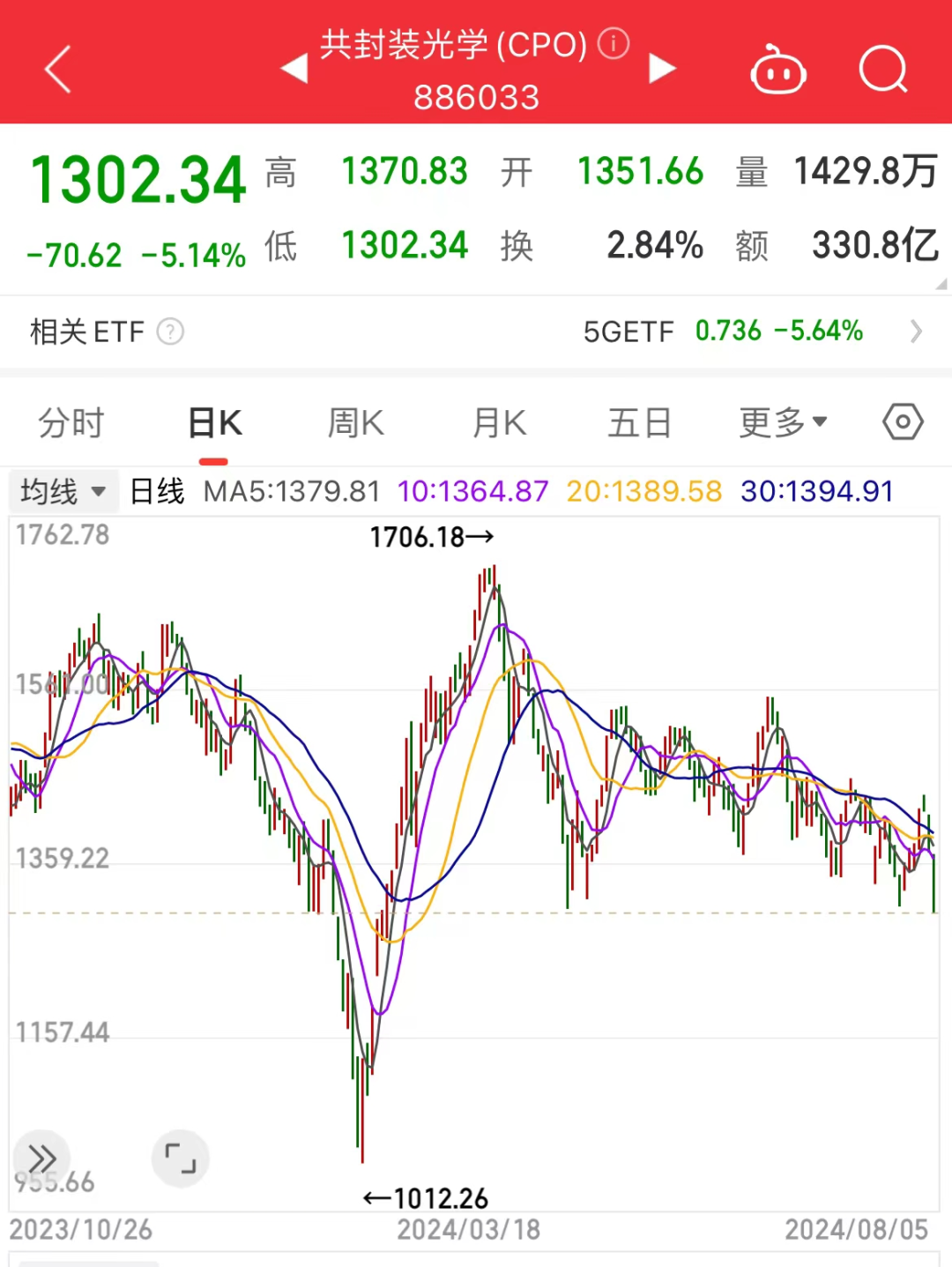952x1267 pixels.
Task: Open the search magnifier
Action: [883, 70]
